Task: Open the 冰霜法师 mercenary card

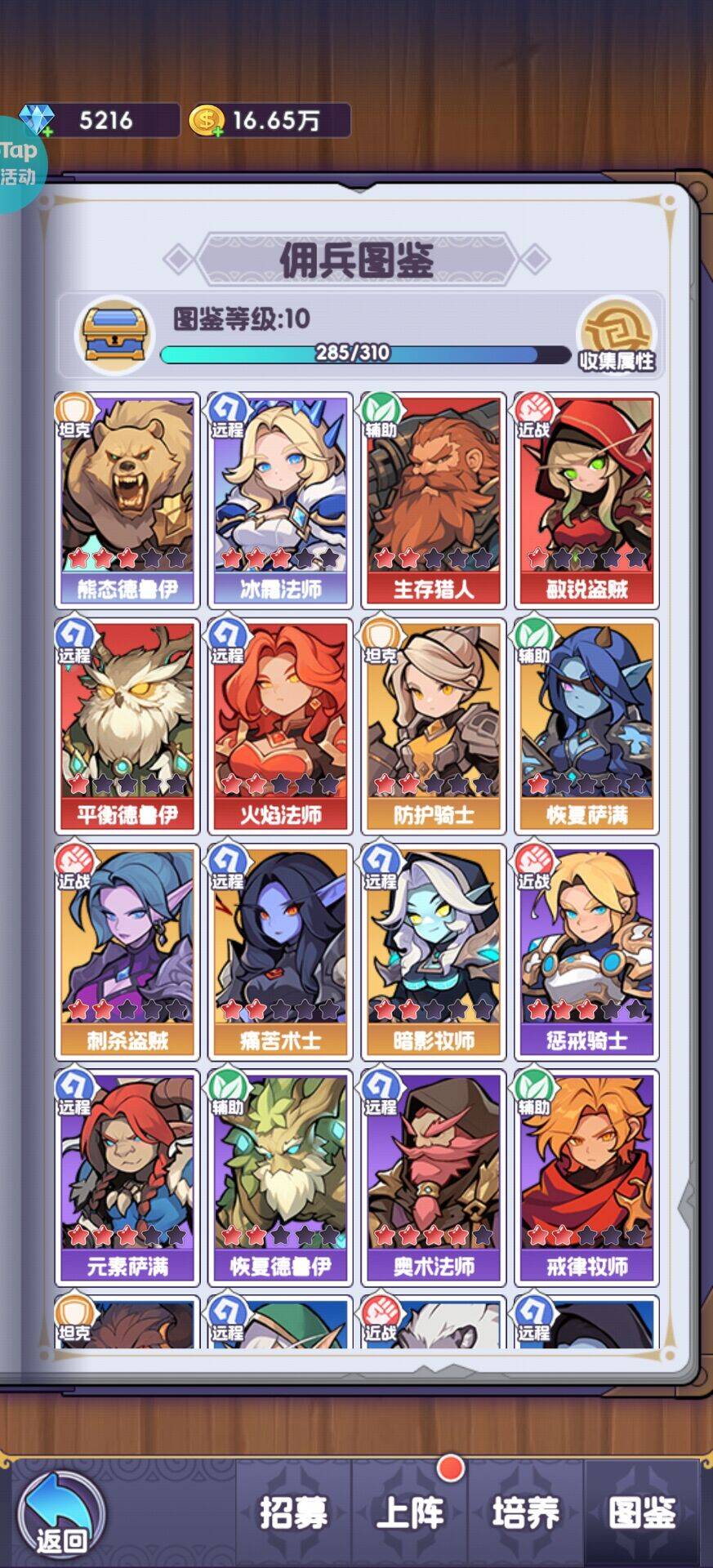Action: (280, 500)
